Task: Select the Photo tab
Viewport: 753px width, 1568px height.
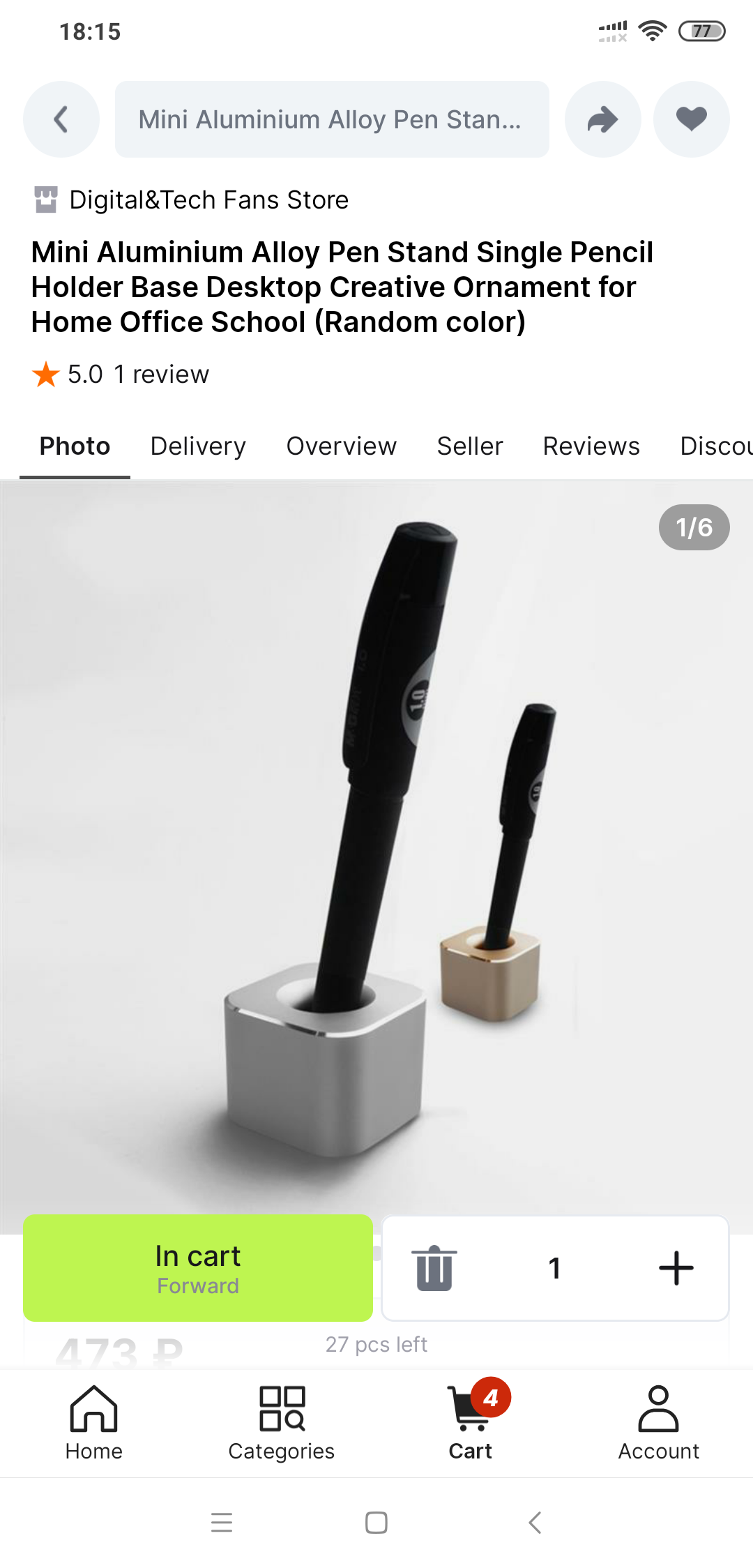Action: click(75, 446)
